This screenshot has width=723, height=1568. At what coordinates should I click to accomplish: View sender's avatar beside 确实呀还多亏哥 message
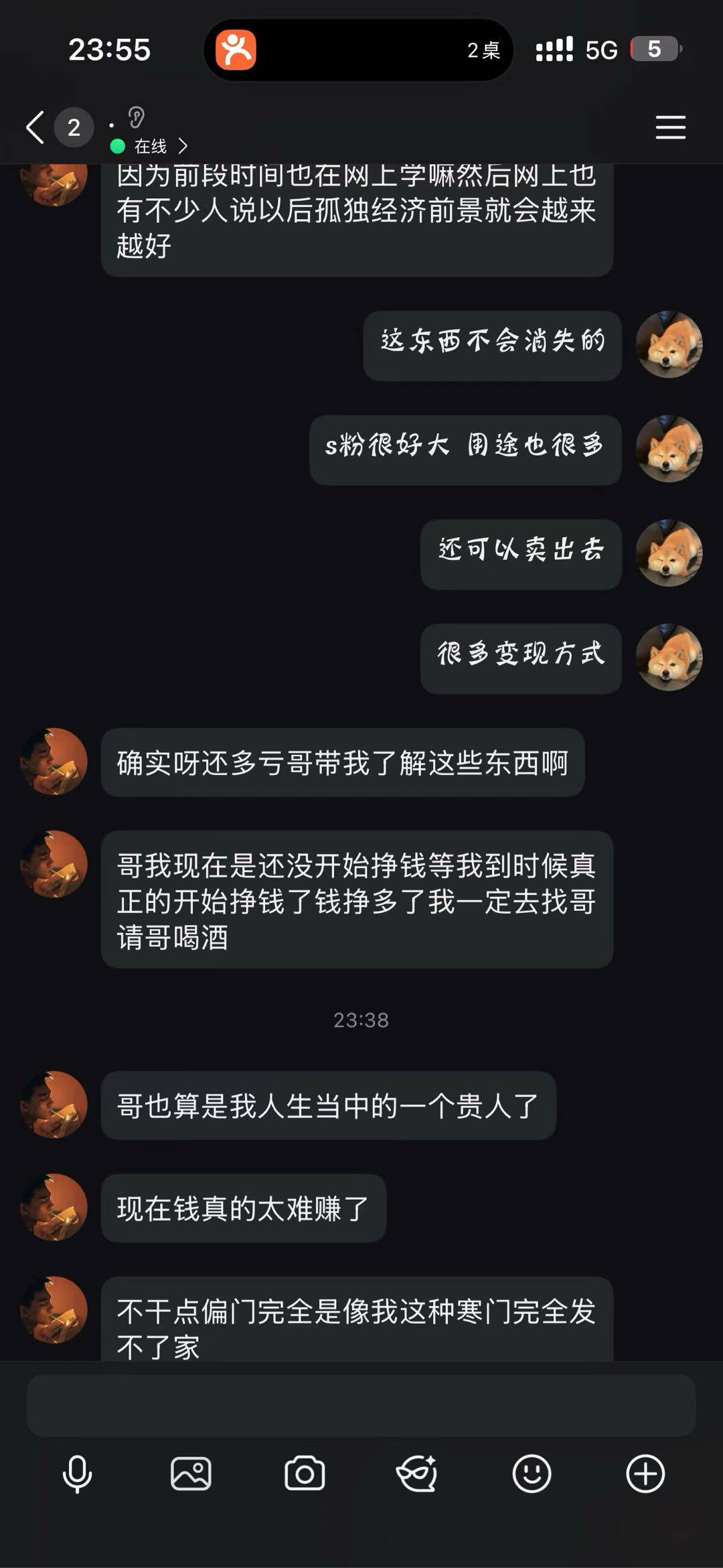pyautogui.click(x=54, y=762)
